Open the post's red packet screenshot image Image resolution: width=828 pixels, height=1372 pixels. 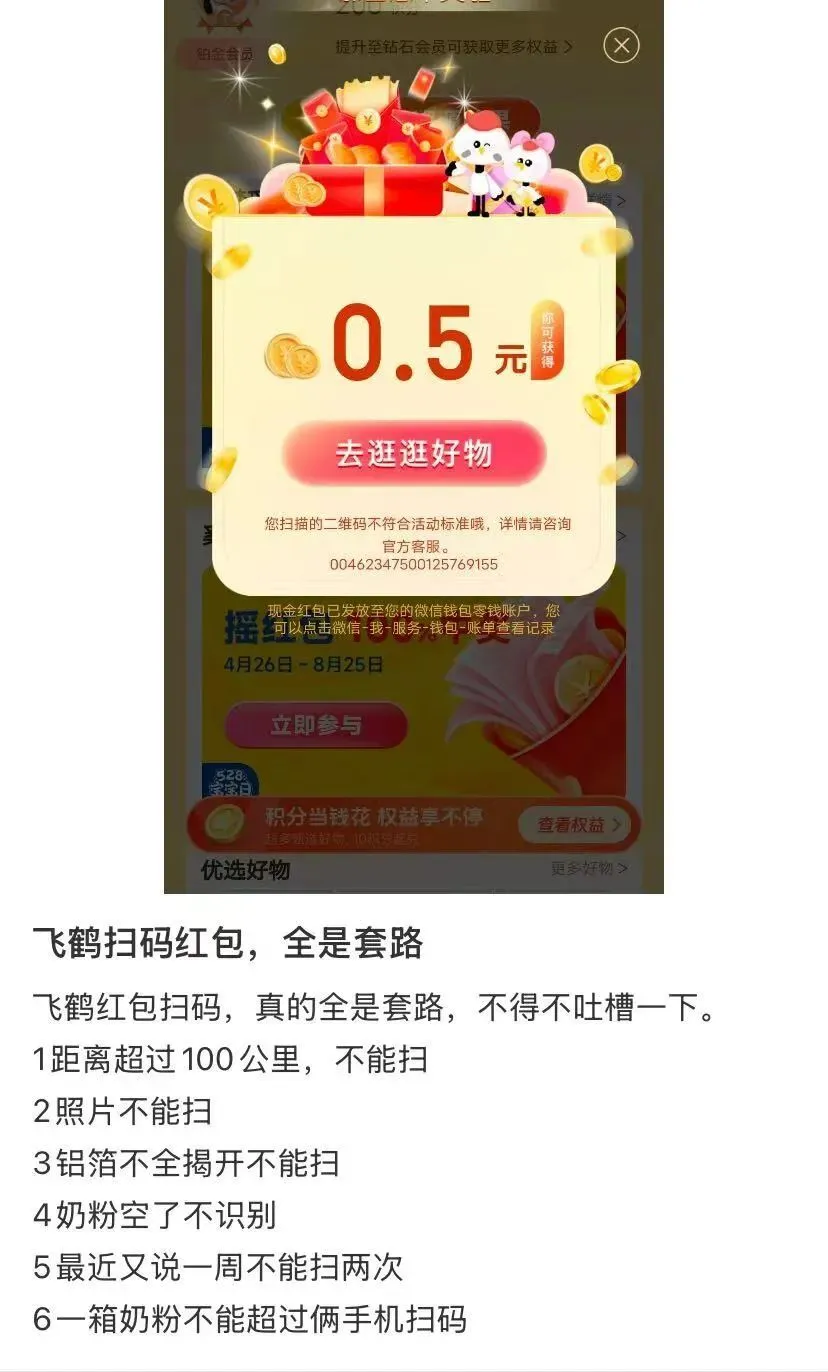(413, 445)
